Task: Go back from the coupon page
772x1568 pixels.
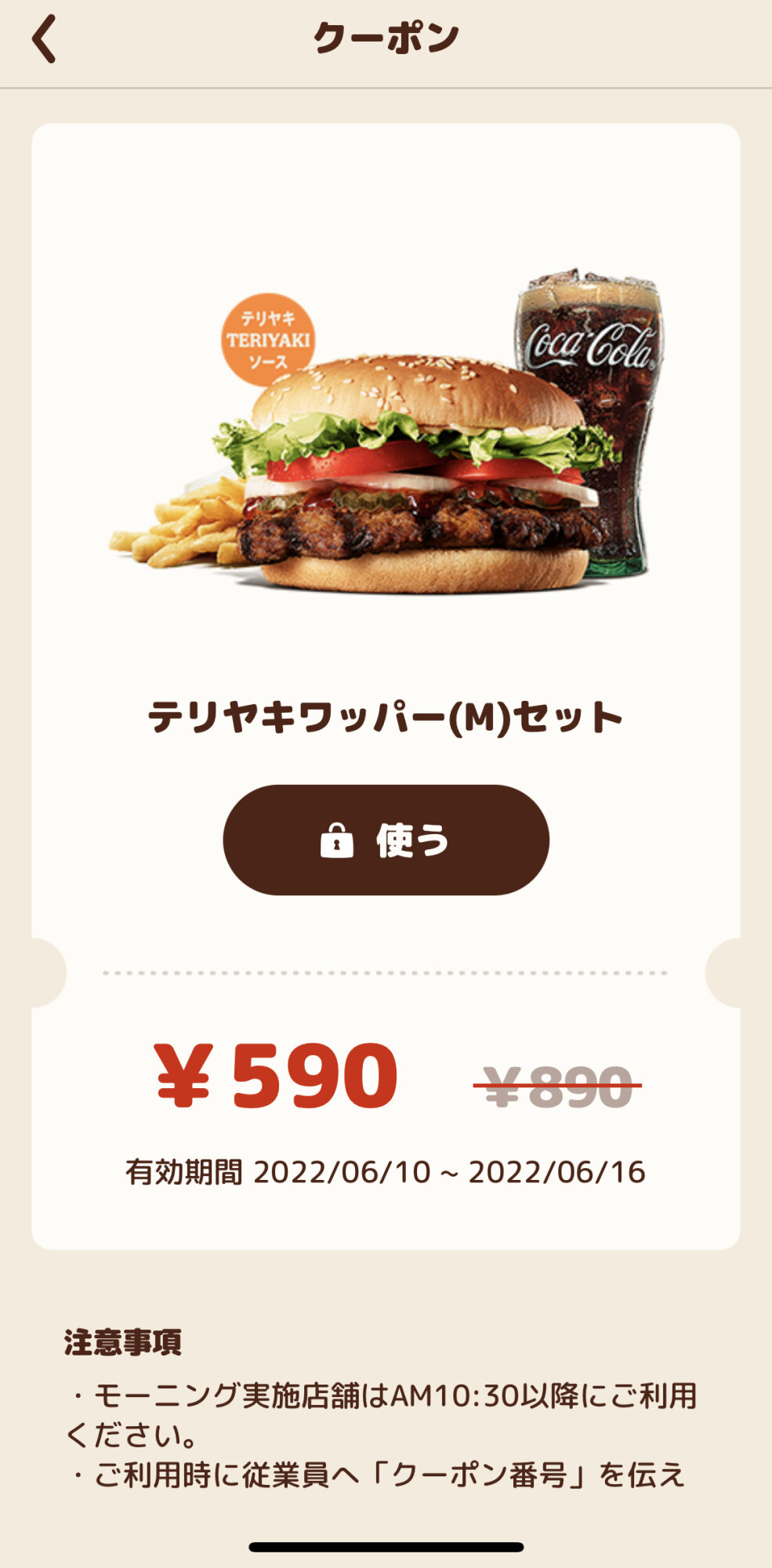Action: coord(45,39)
